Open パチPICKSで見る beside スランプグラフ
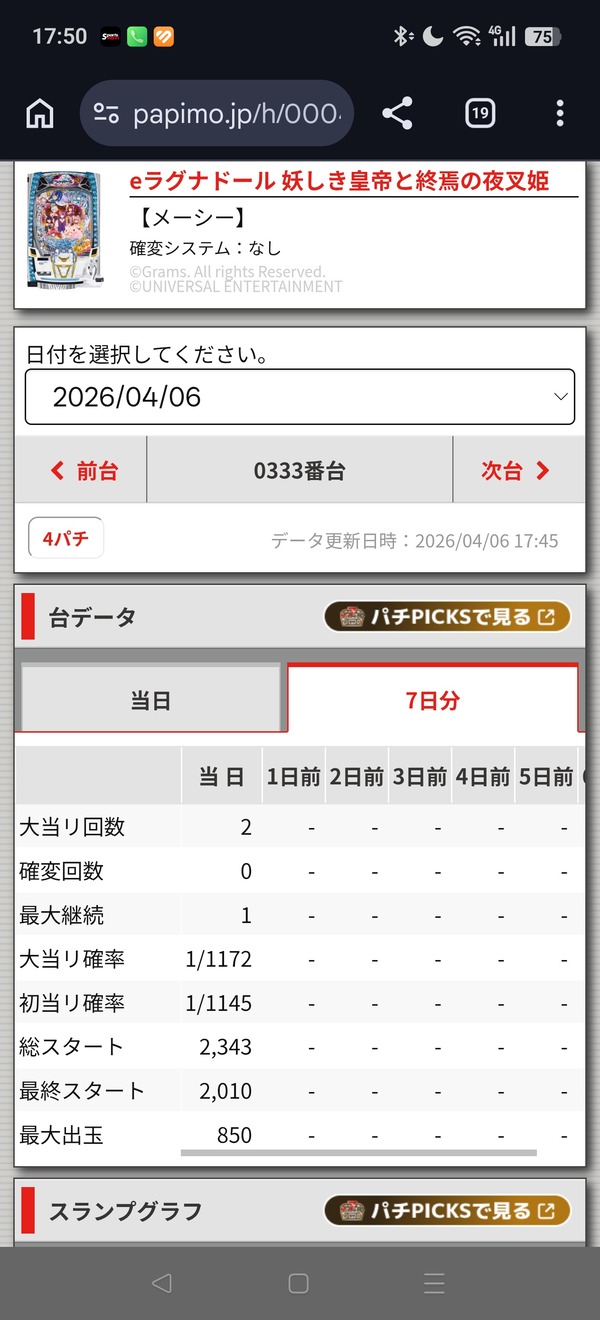The image size is (600, 1320). coord(447,1211)
